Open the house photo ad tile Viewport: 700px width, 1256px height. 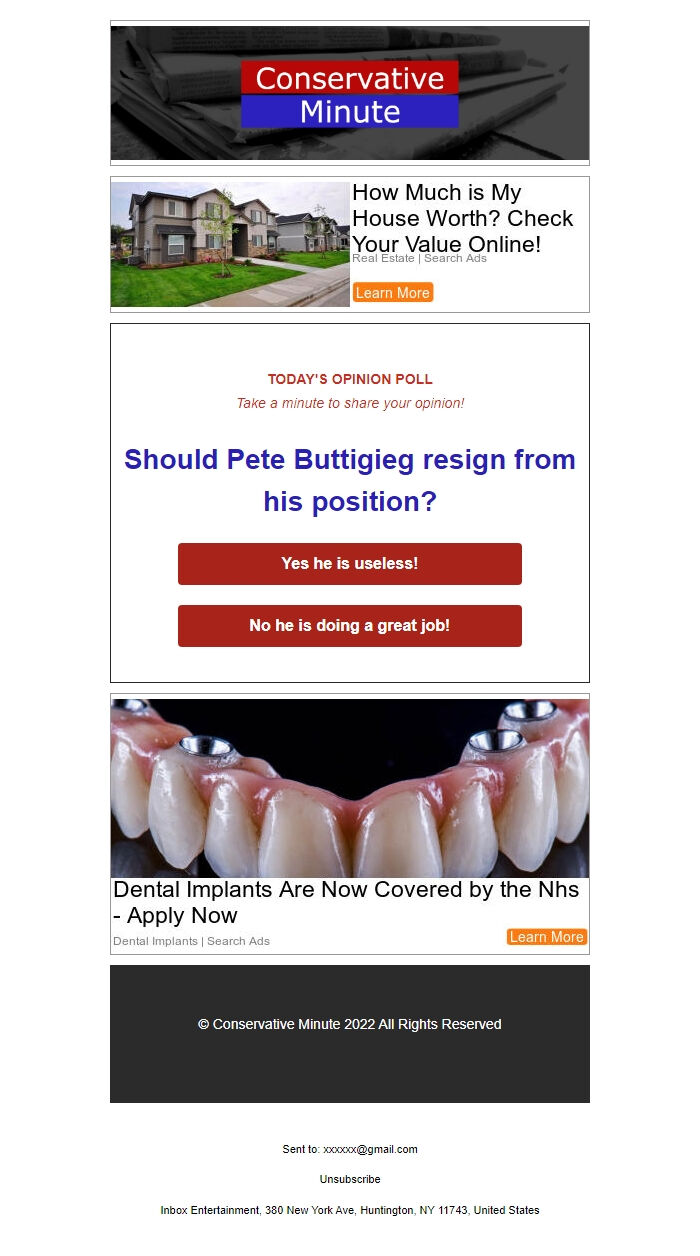tap(230, 244)
